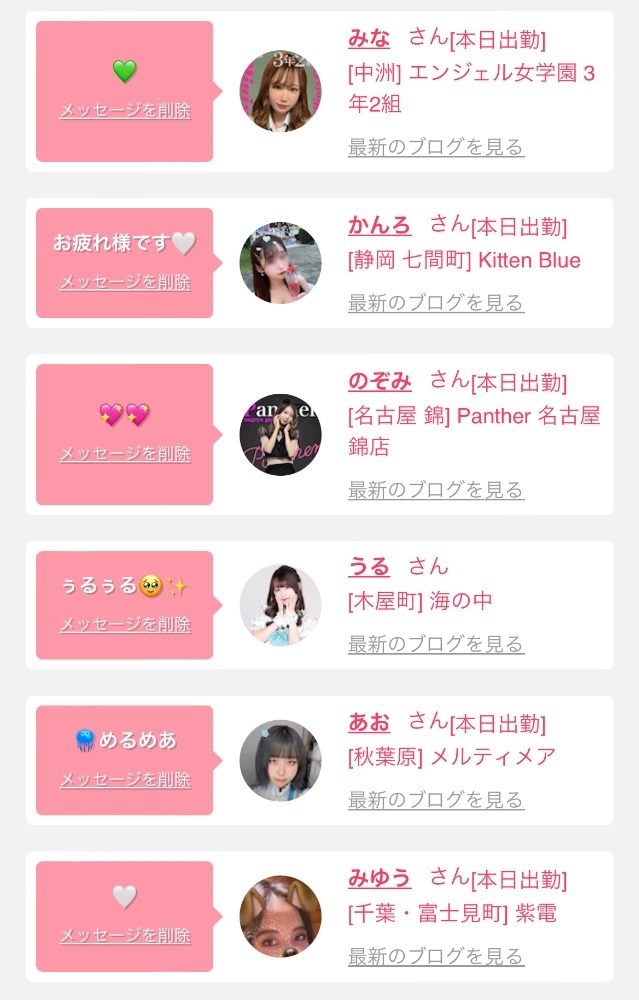Open かんろ's profile name link
Screen dimensions: 639x1000
coord(379,225)
